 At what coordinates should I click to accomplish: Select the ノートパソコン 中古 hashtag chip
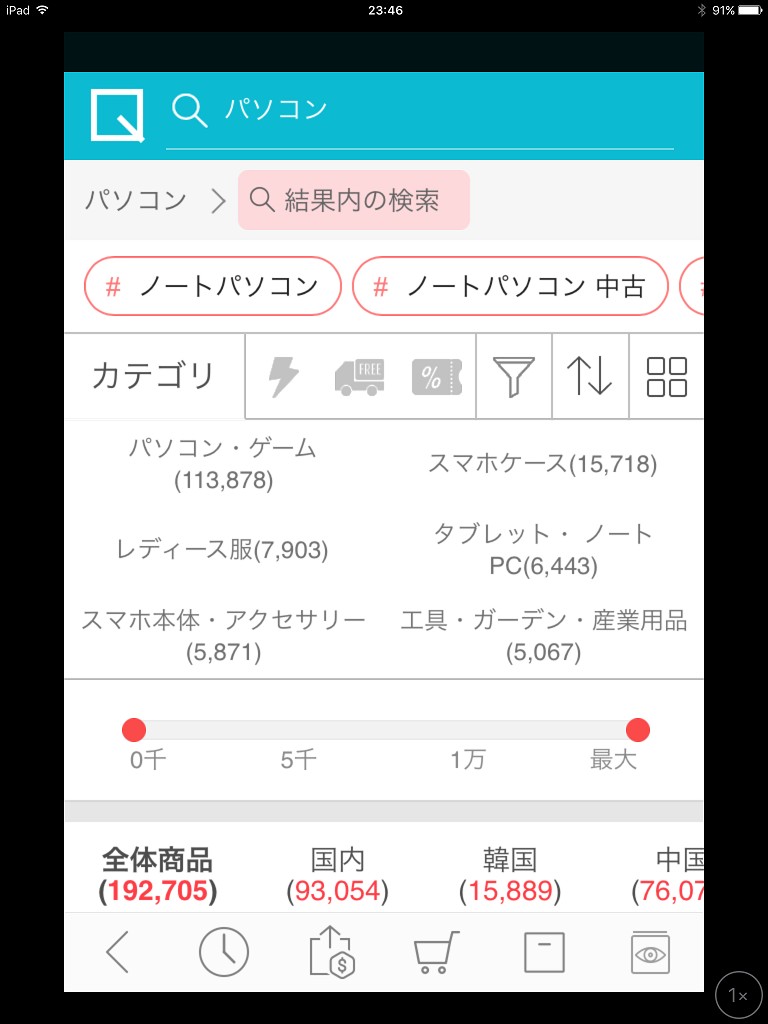509,287
